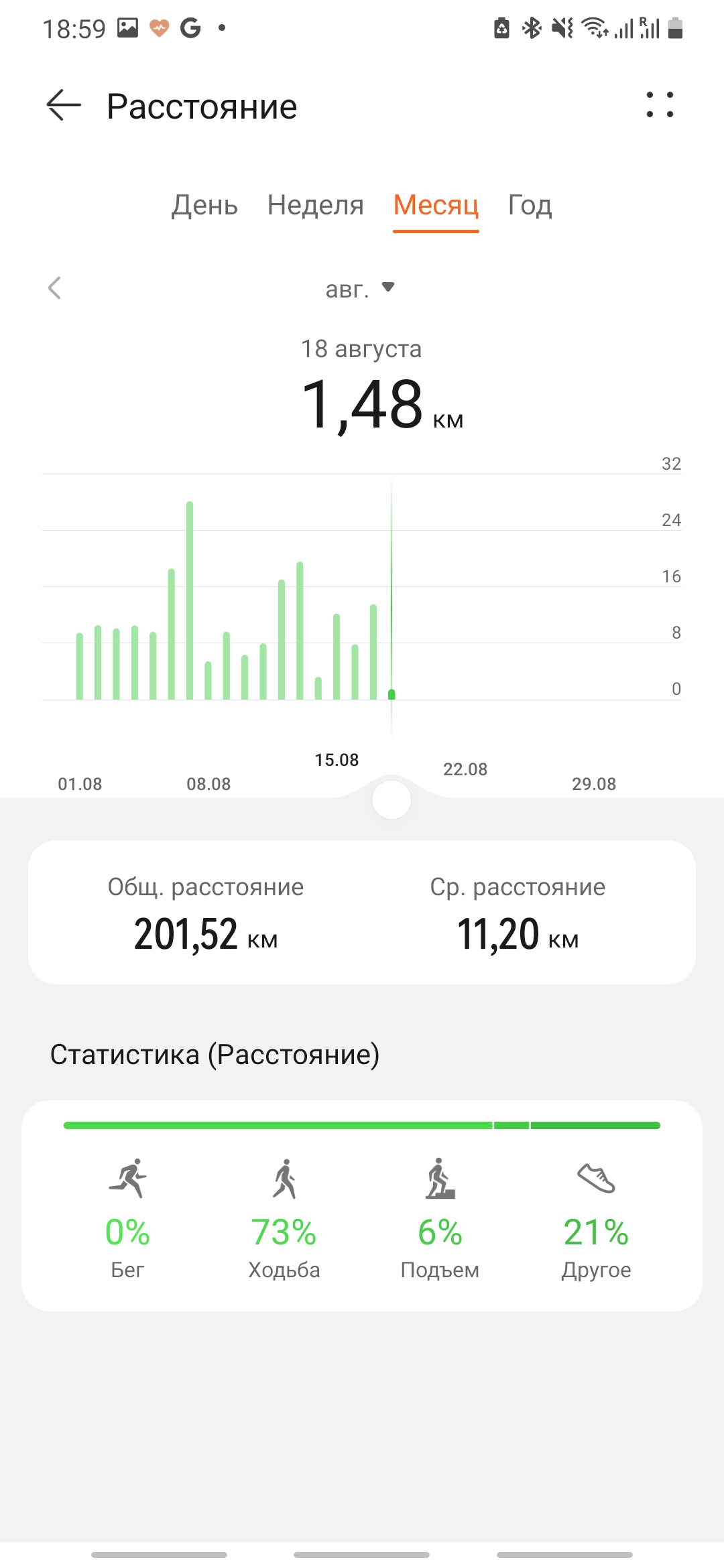Switch to the Год tab
The height and width of the screenshot is (1568, 724).
[530, 205]
